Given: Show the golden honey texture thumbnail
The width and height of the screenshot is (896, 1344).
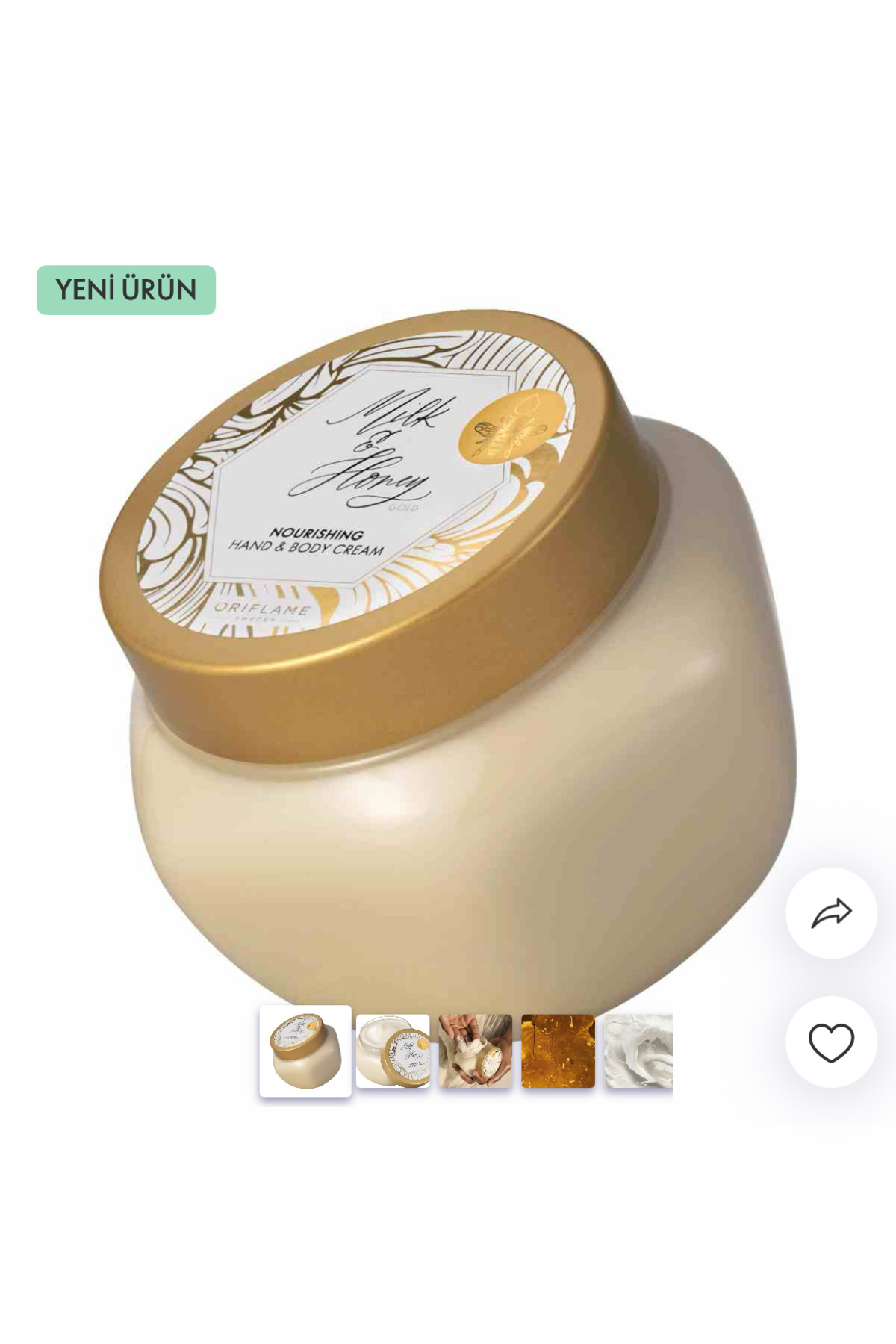Looking at the screenshot, I should click(x=558, y=1051).
